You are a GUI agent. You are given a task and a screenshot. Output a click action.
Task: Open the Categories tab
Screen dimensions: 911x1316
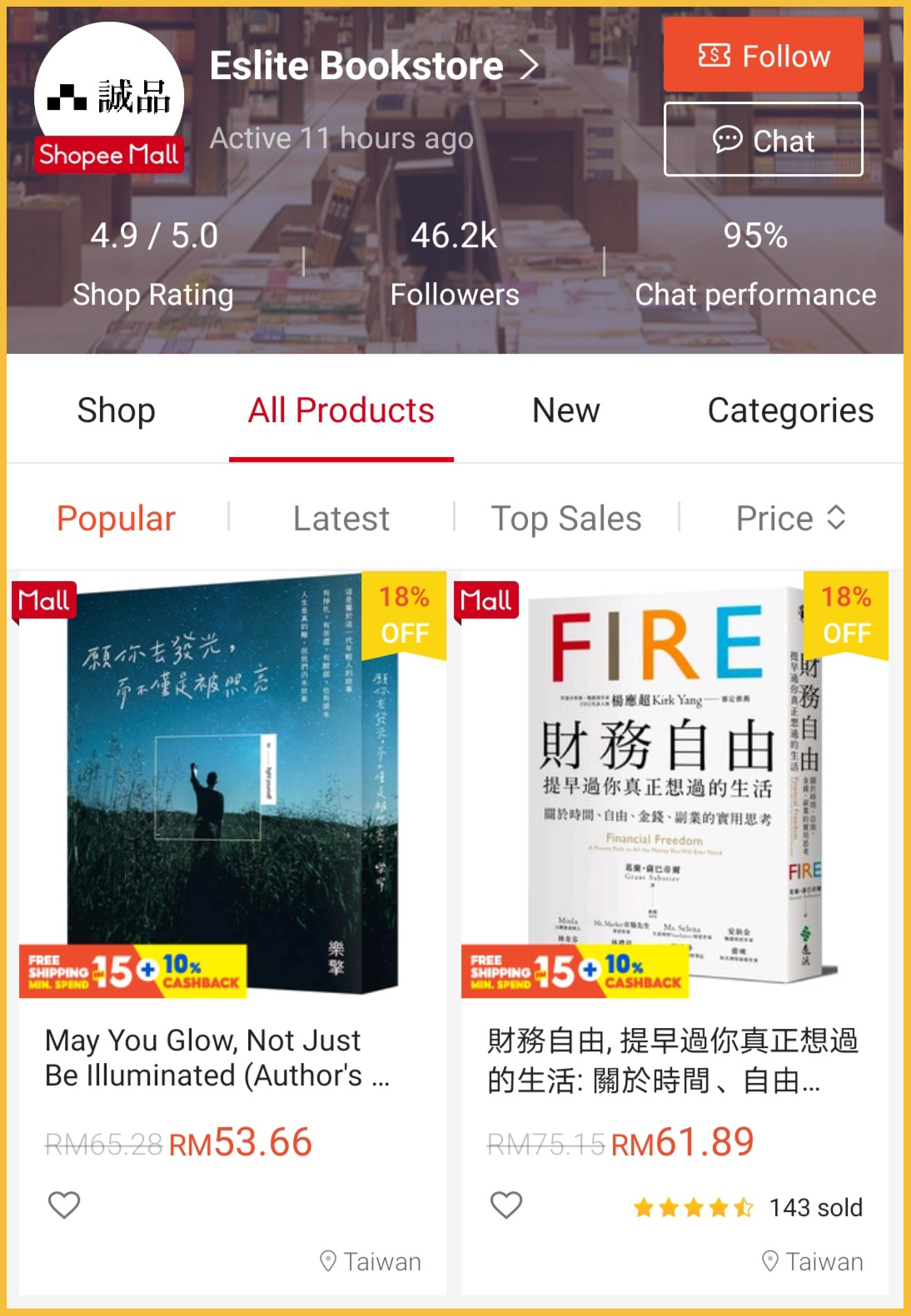(x=790, y=410)
